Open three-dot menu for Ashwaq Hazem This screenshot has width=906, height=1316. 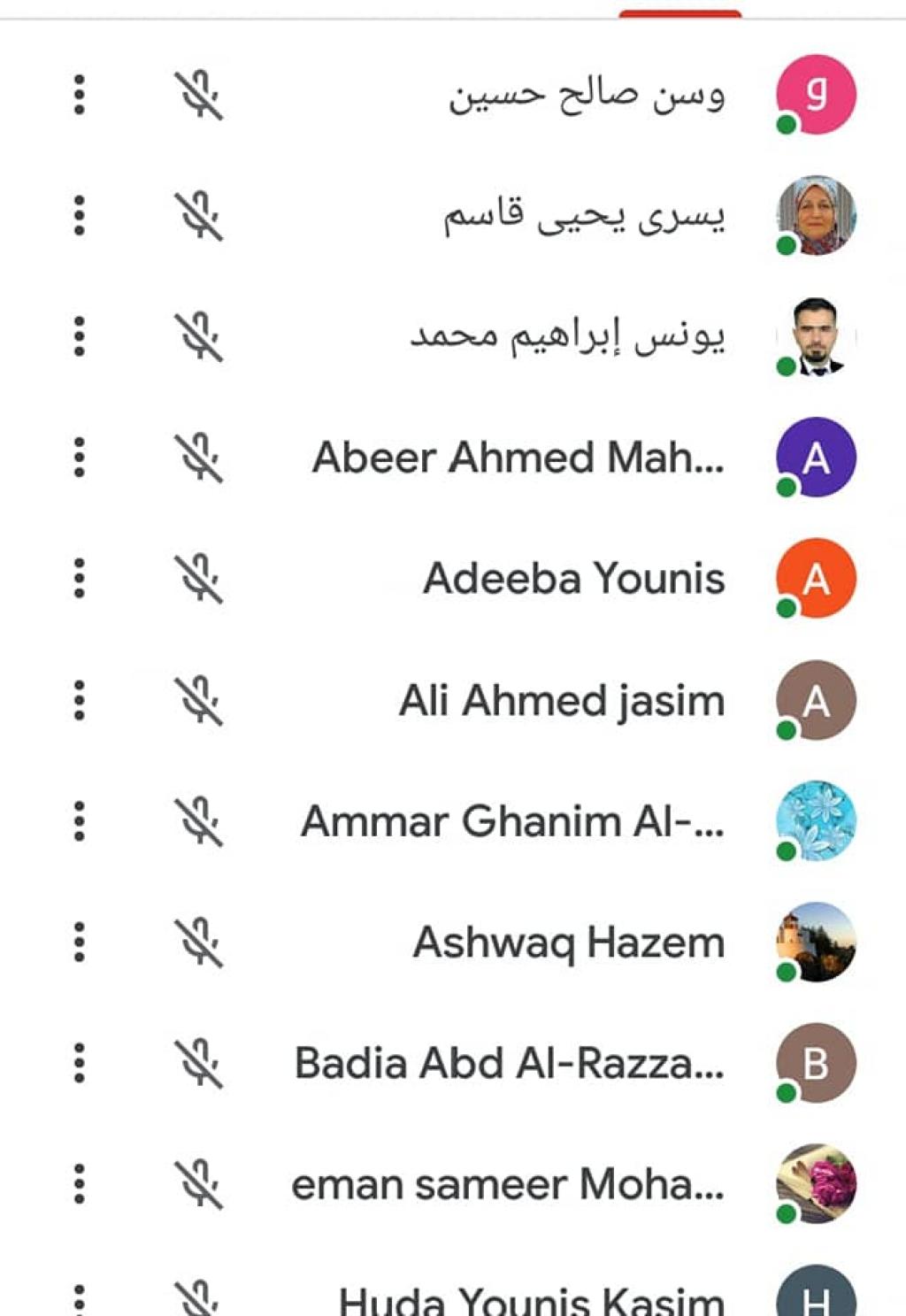tap(80, 943)
